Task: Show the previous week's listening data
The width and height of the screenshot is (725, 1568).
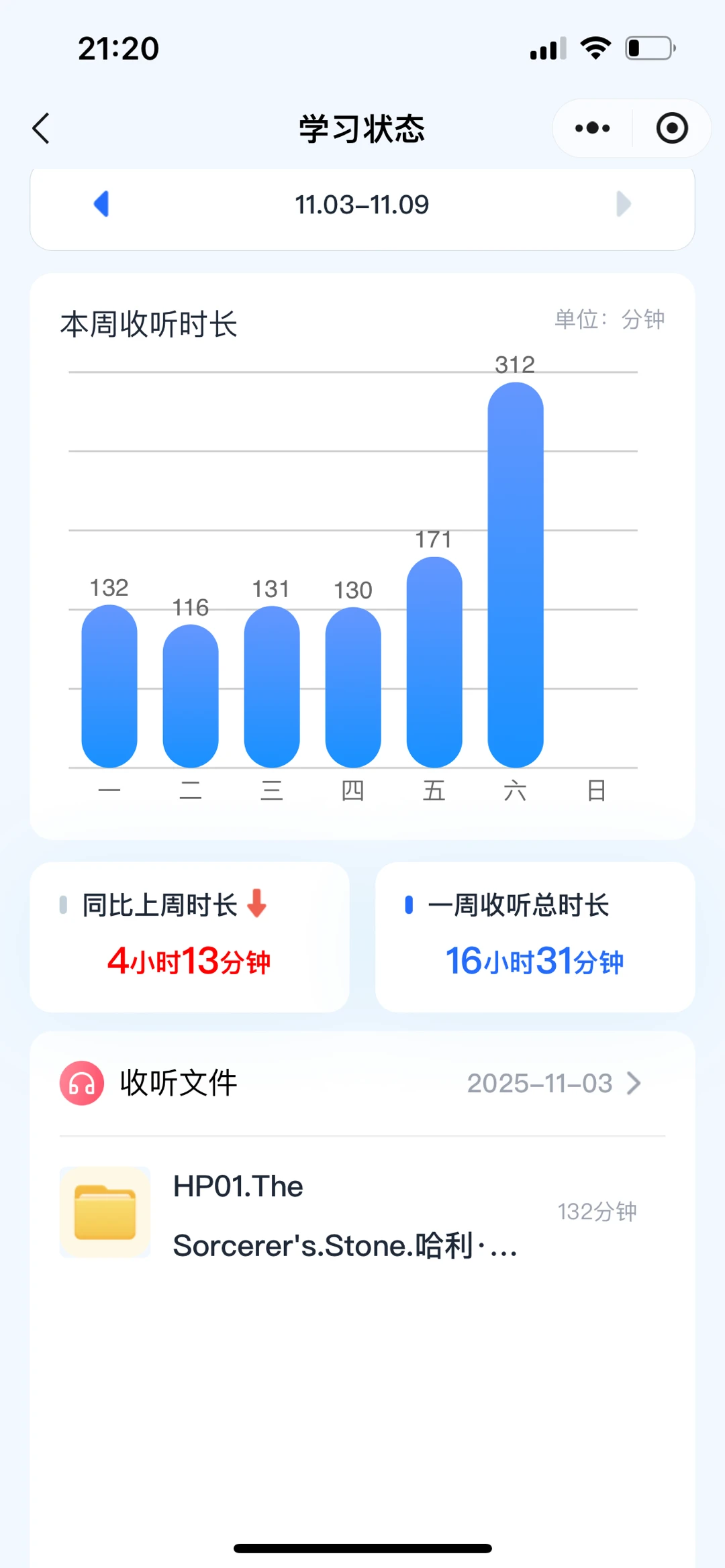Action: (x=102, y=204)
